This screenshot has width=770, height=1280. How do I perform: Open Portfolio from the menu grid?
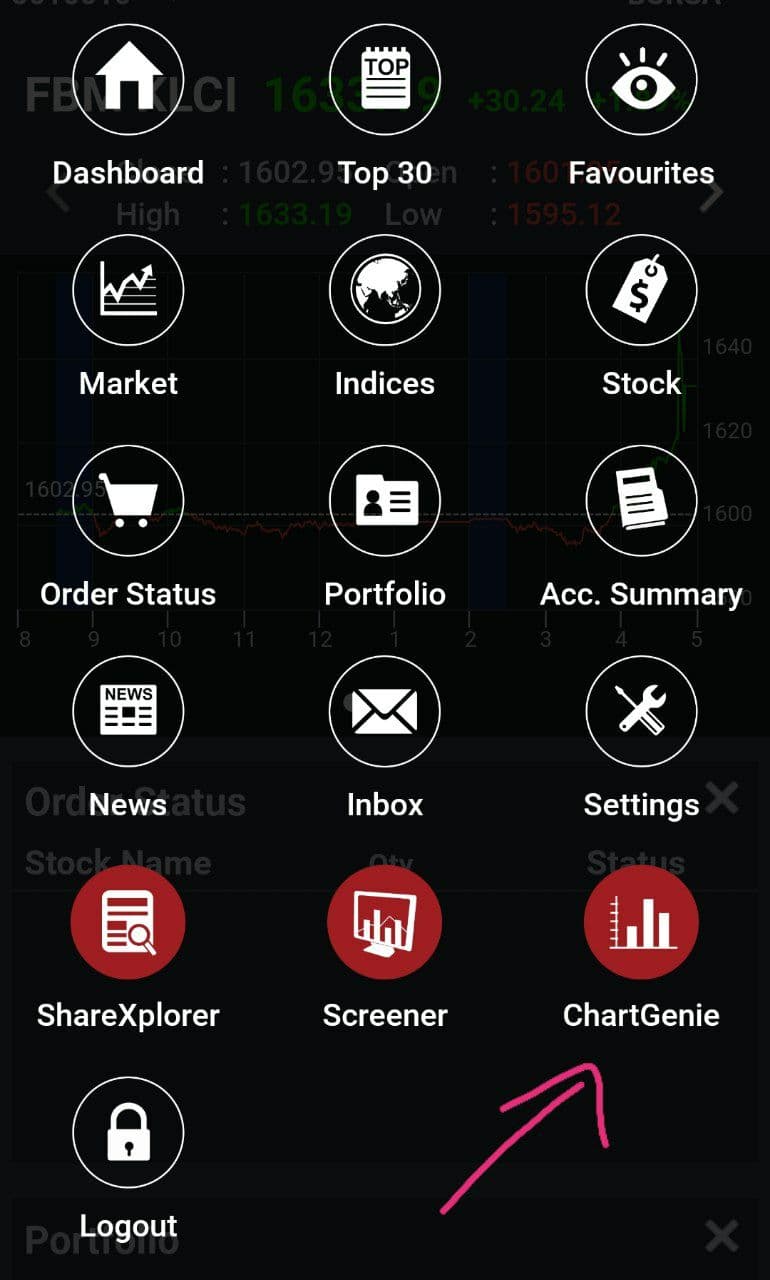click(385, 501)
